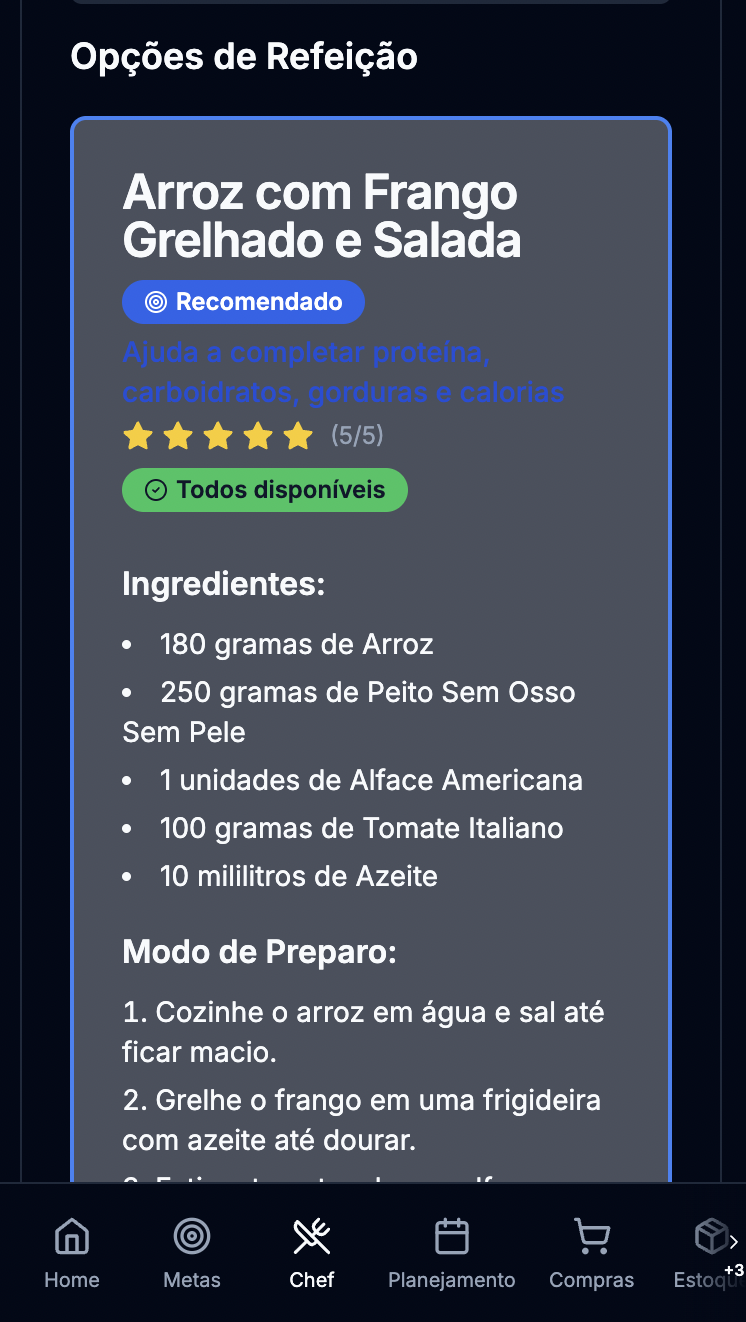
Task: Select the Chef tab
Action: coord(312,1253)
